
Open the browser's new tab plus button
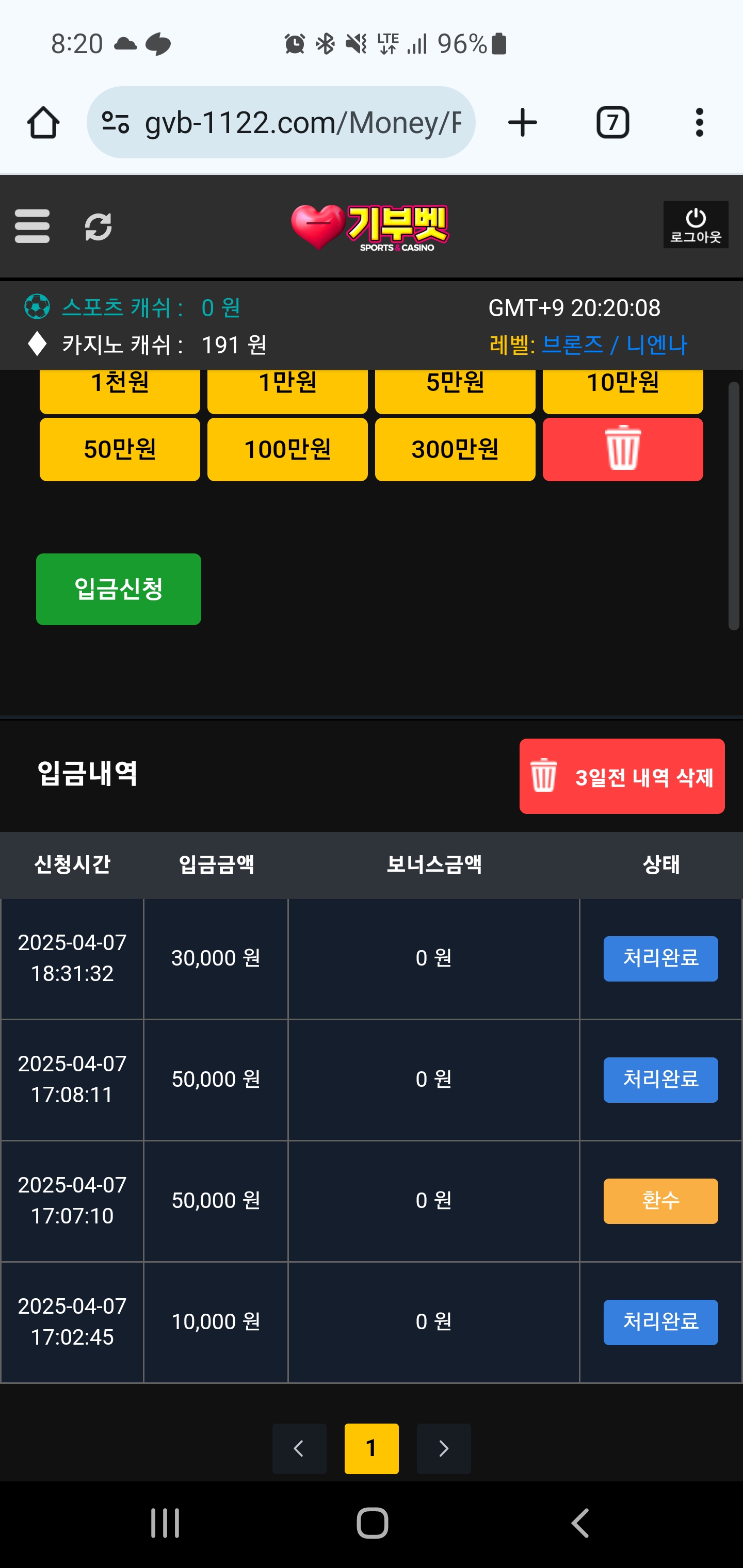(523, 122)
